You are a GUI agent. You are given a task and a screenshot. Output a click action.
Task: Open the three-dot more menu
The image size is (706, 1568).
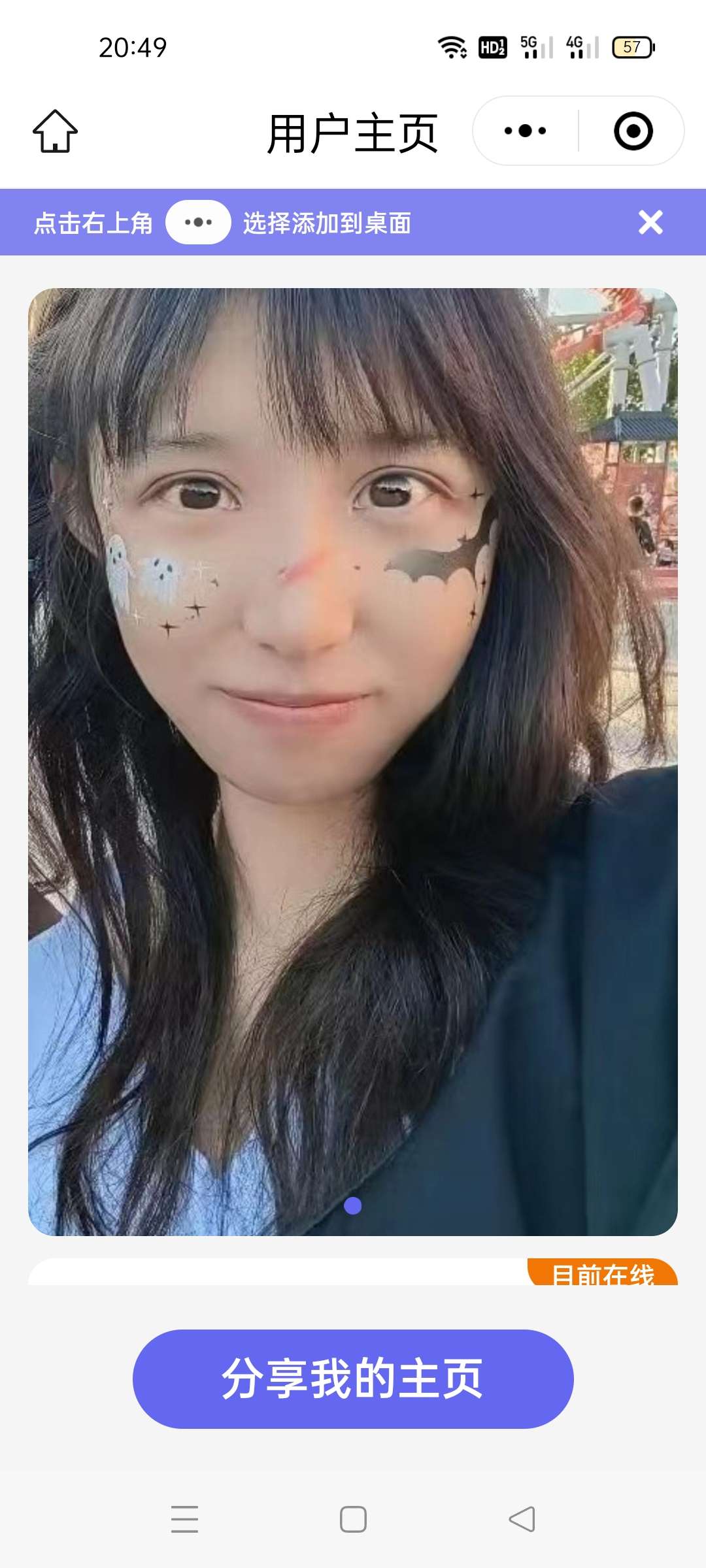pyautogui.click(x=525, y=131)
